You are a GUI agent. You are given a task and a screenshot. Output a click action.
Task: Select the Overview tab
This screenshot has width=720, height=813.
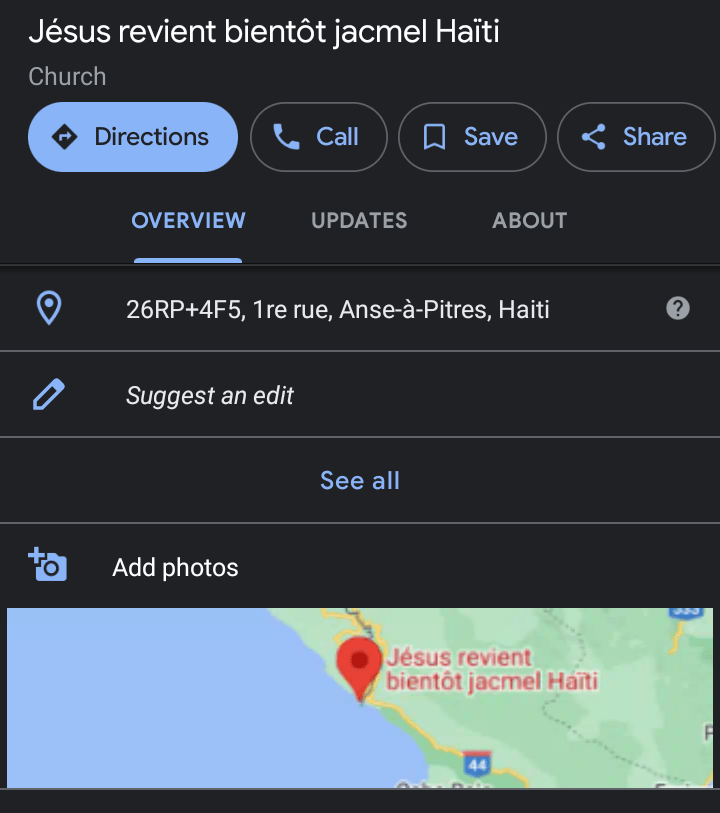tap(188, 221)
